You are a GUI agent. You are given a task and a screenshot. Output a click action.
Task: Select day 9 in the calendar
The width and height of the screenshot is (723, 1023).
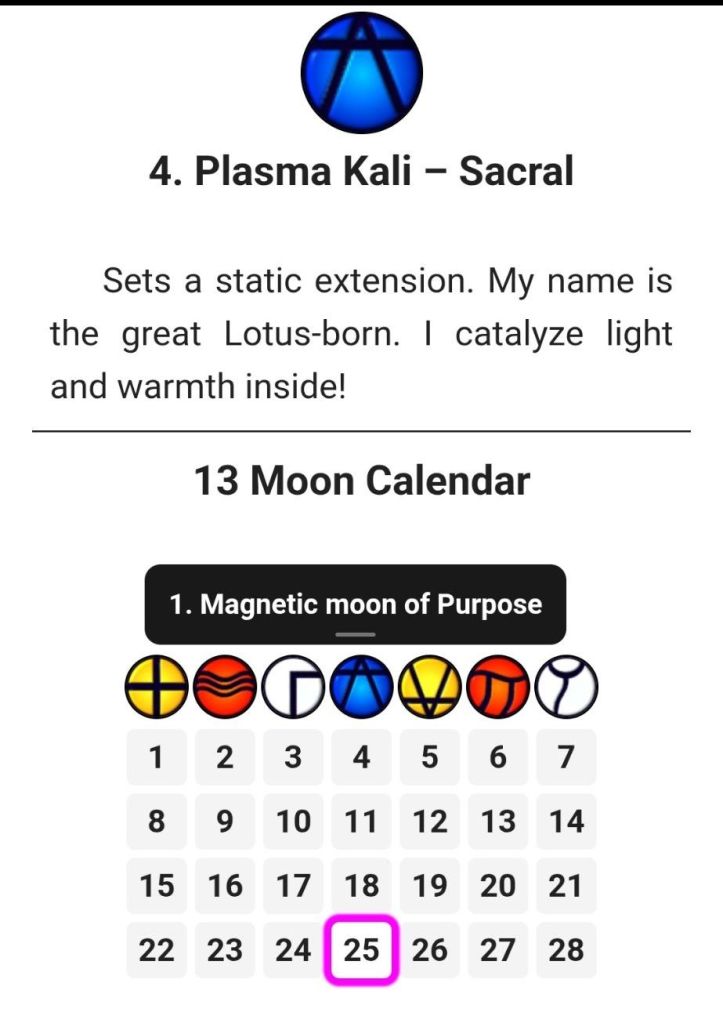pos(224,821)
